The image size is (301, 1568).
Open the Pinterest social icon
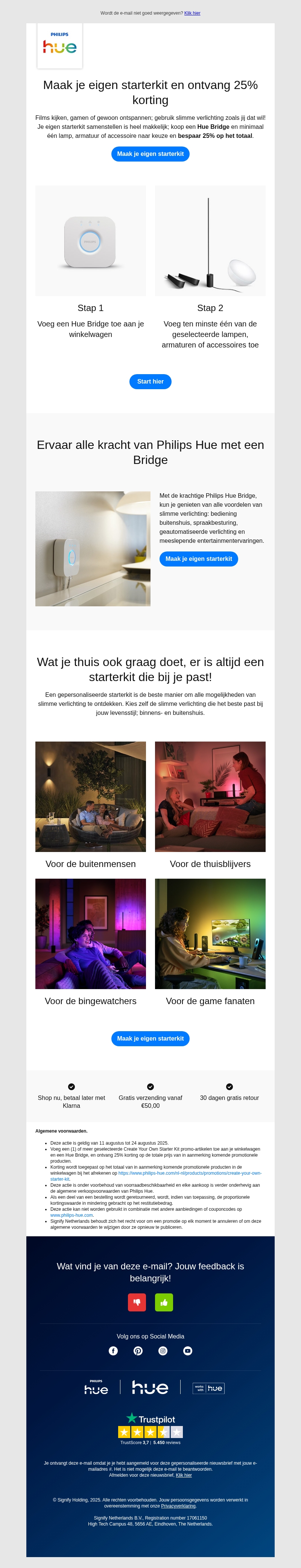138,1351
